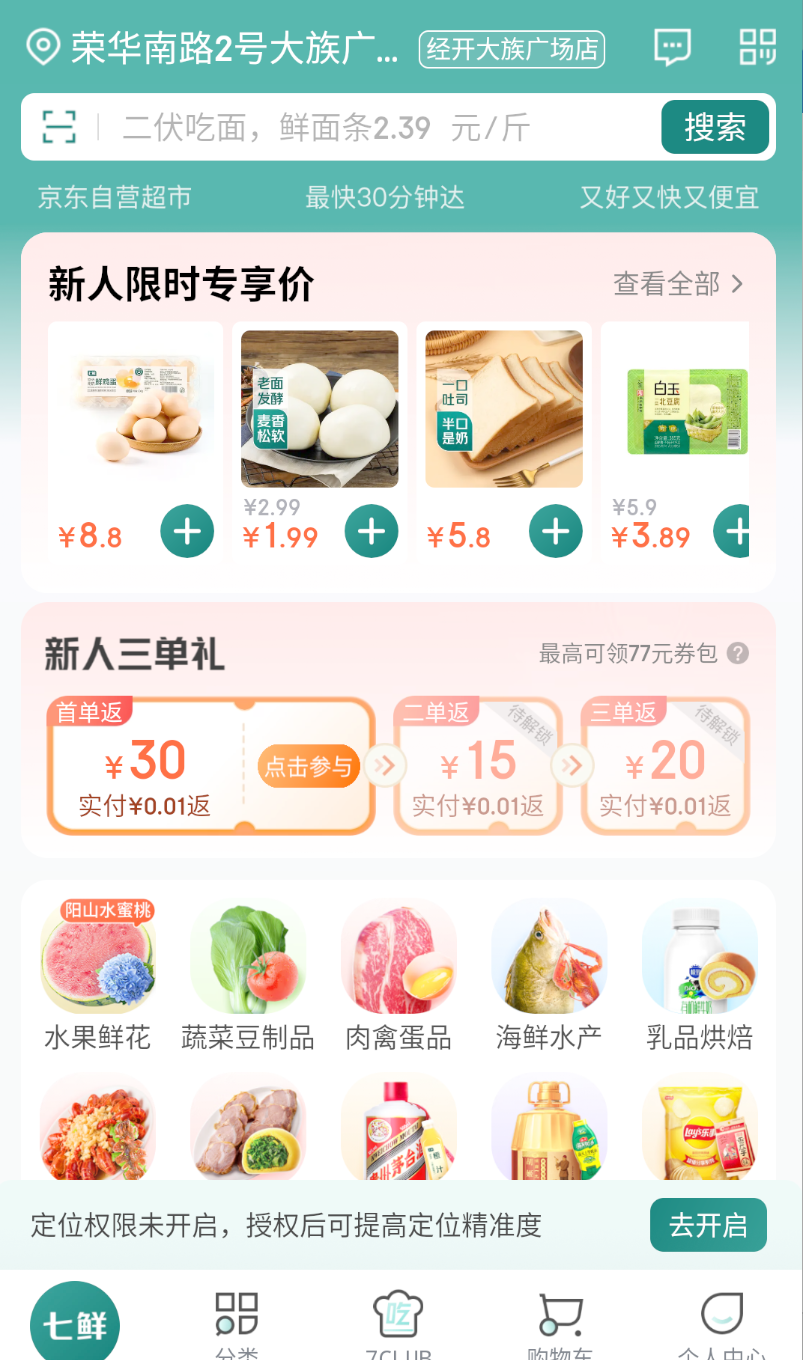The height and width of the screenshot is (1360, 803).
Task: Add the ¥1.99 steamed buns to cart
Action: click(x=371, y=531)
